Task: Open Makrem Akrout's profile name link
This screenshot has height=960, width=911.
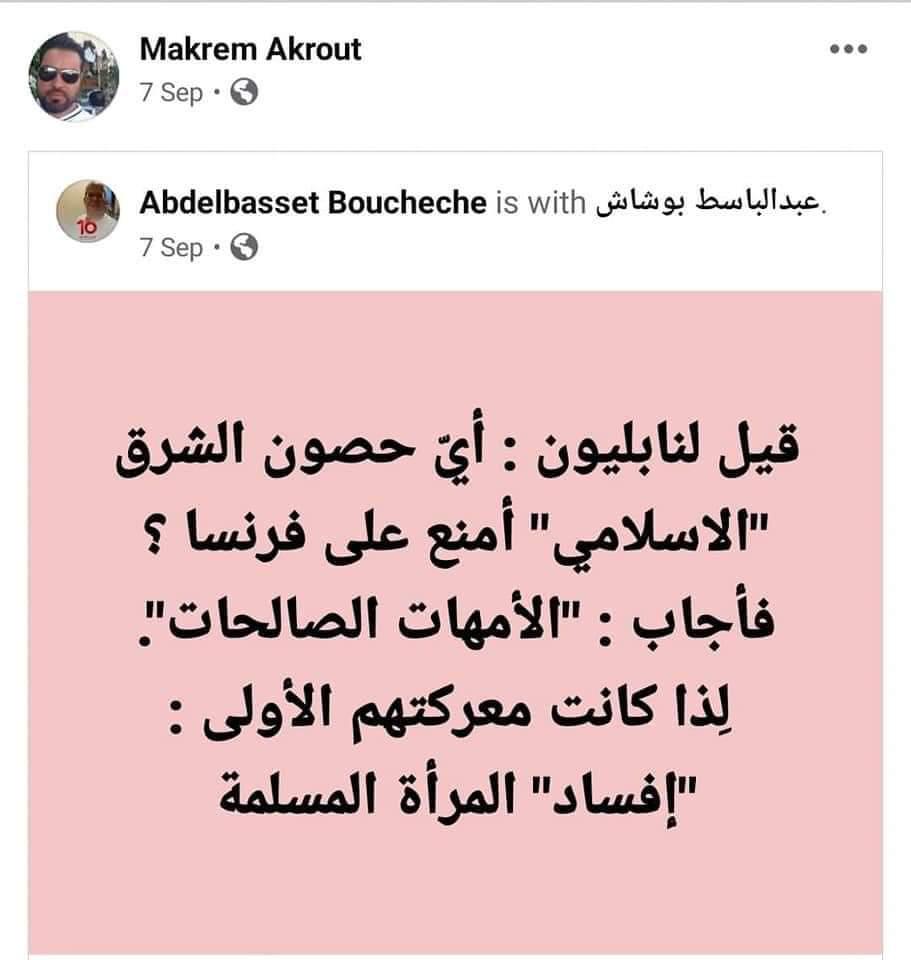Action: (250, 49)
